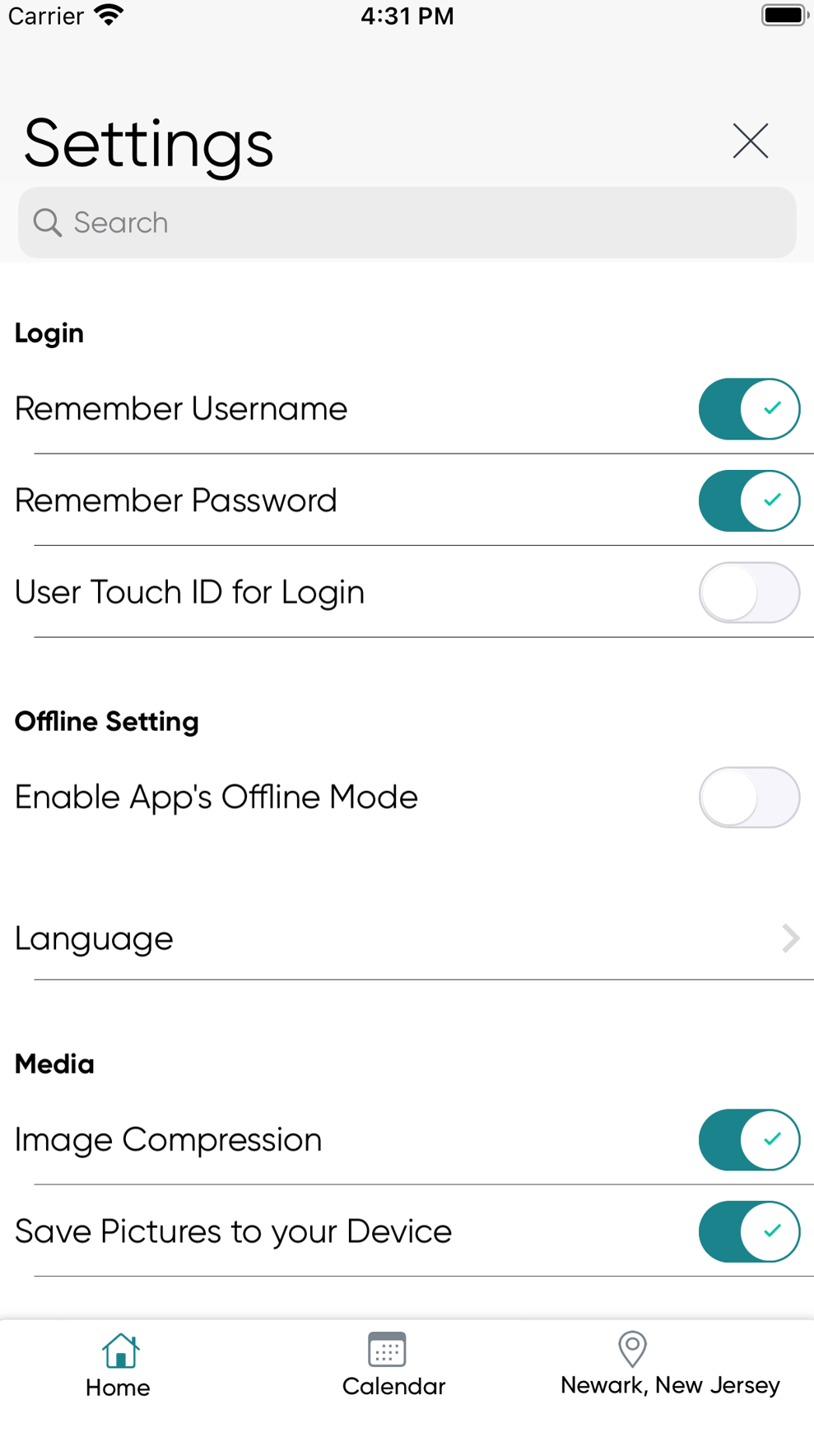
Task: Tap the Search field in Settings
Action: [x=407, y=222]
